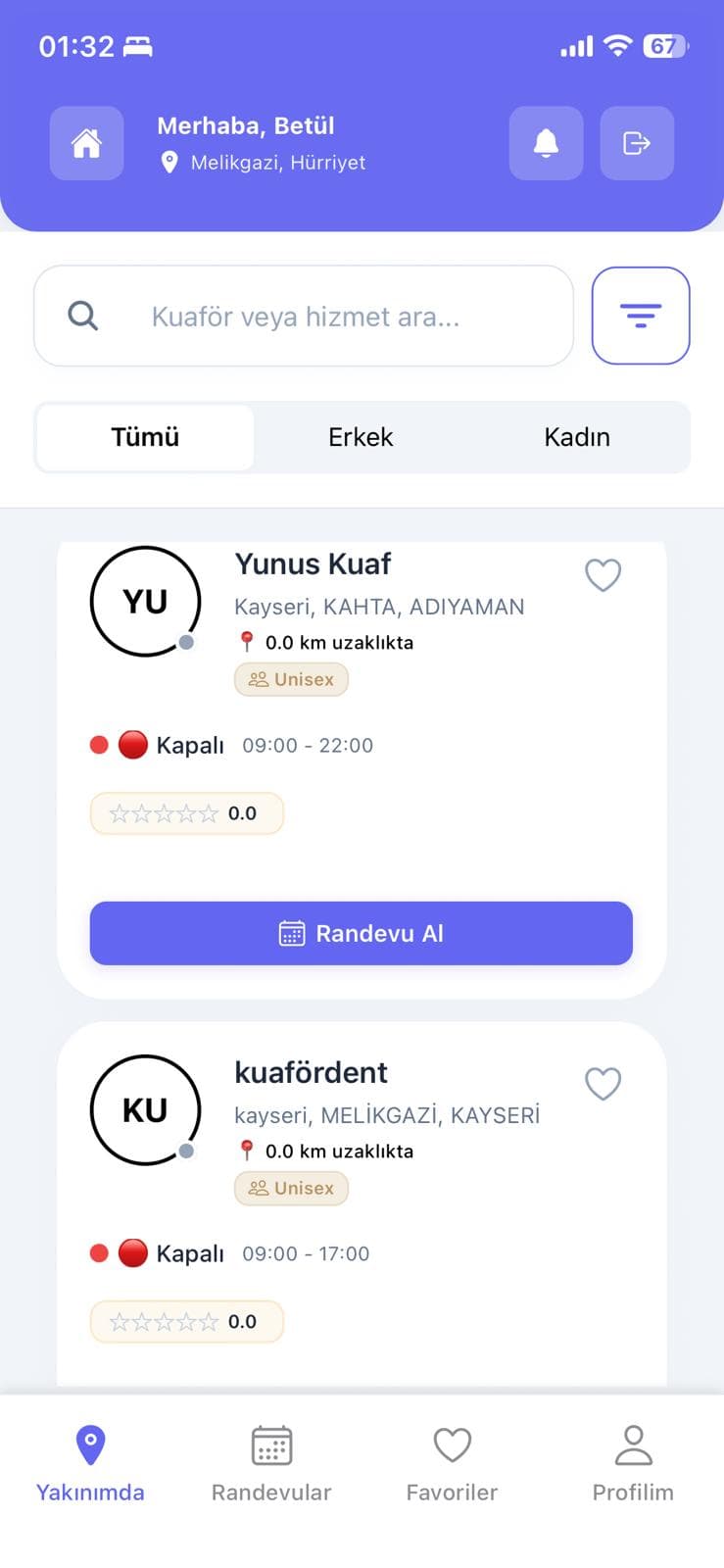Viewport: 724px width, 1568px height.
Task: Switch to the Kadın tab
Action: click(576, 437)
